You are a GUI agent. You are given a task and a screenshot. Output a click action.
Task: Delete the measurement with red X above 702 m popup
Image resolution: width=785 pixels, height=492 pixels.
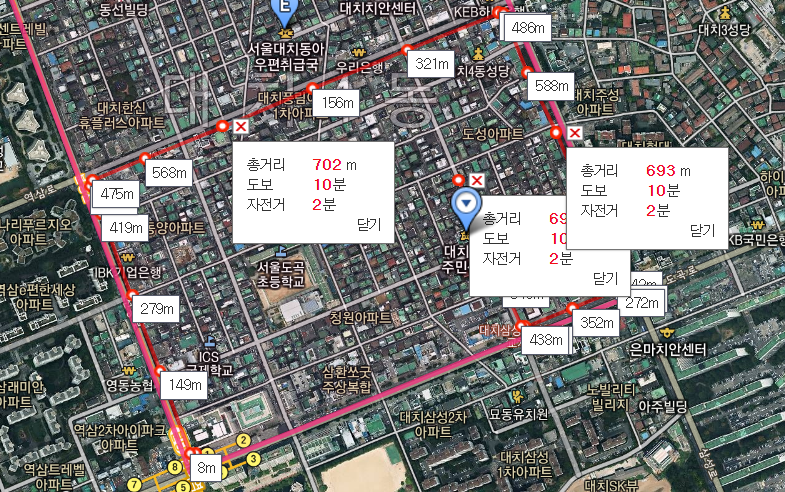(241, 126)
